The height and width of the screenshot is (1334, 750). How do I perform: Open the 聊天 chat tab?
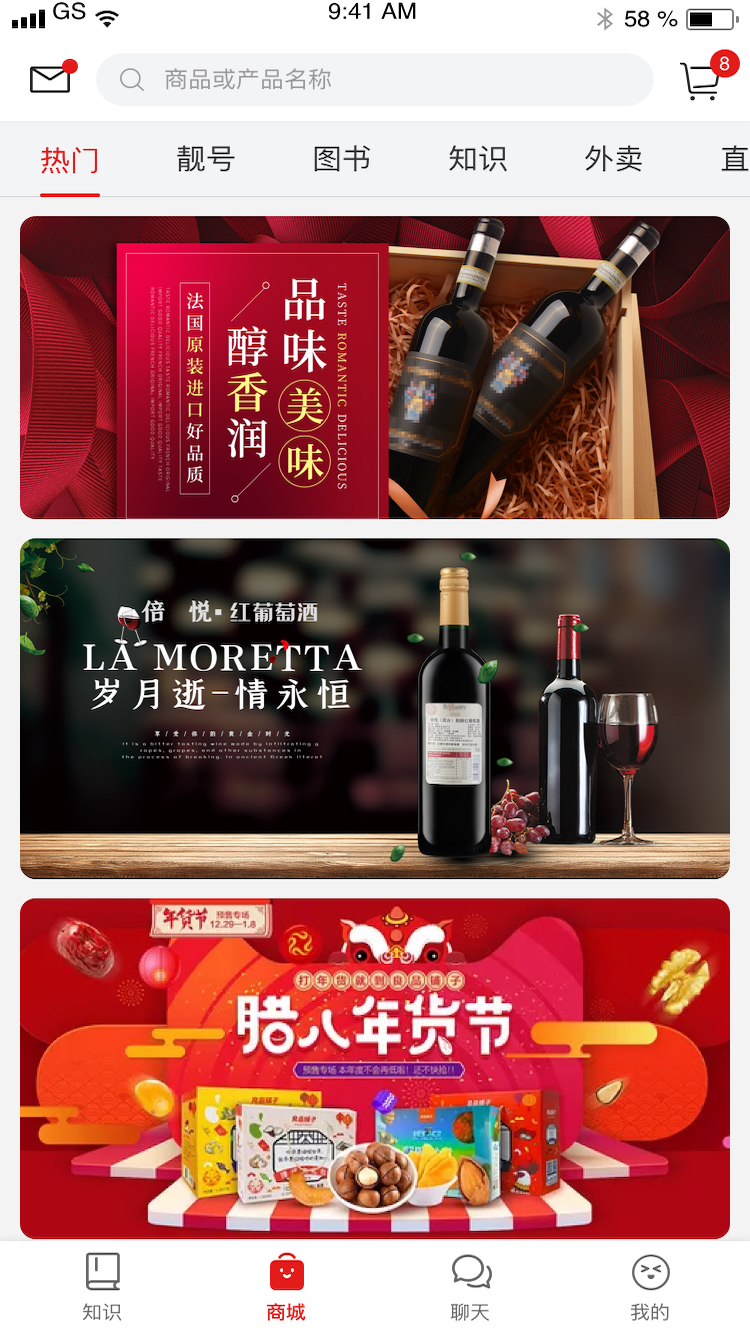(x=470, y=1287)
